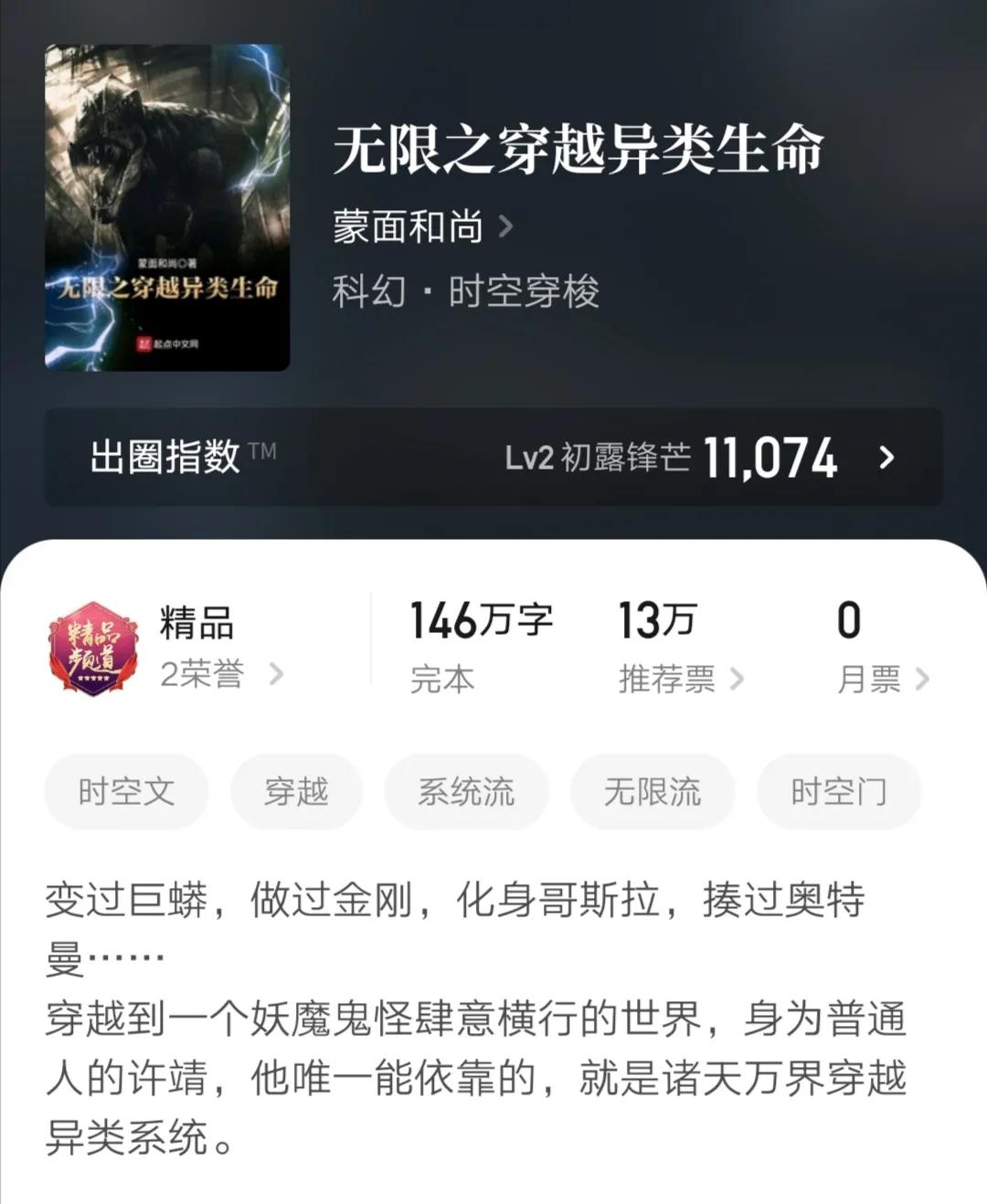This screenshot has height=1204, width=987.
Task: Select the 穿越 tag
Action: tap(296, 792)
